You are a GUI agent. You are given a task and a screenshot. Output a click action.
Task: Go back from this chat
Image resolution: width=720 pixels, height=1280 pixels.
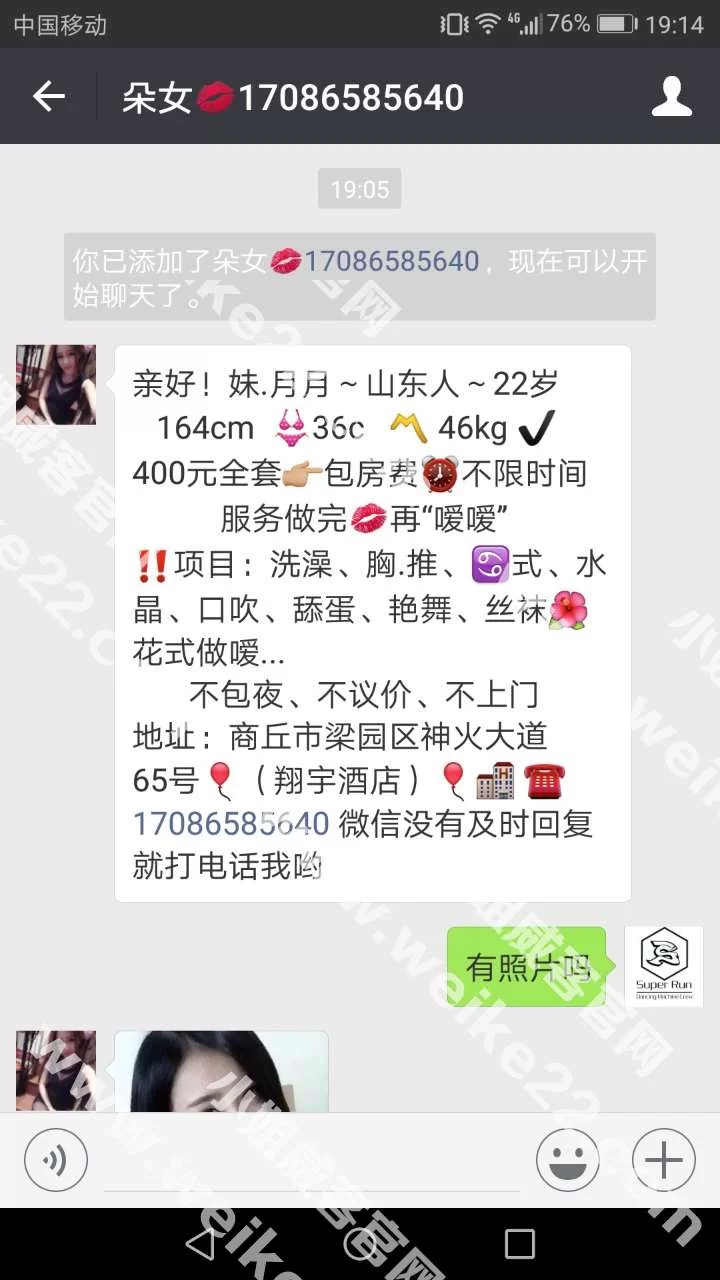point(48,97)
